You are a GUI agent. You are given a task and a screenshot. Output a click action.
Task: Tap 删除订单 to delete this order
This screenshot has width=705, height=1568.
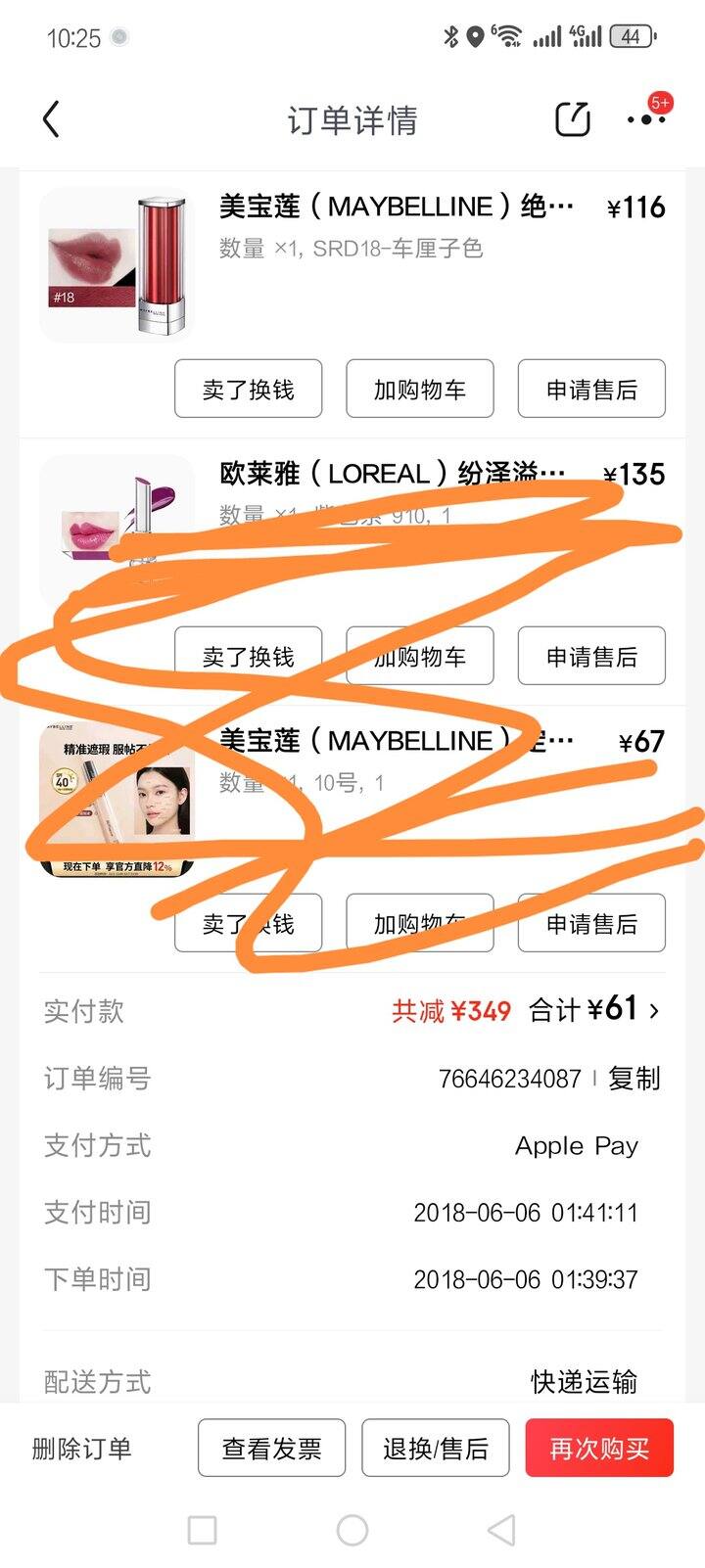81,1449
